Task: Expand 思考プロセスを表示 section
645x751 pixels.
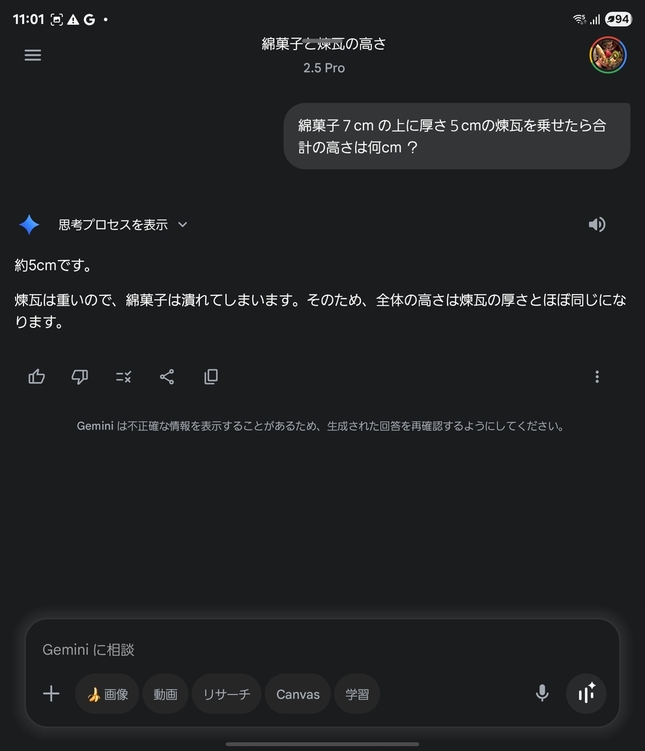Action: point(122,225)
